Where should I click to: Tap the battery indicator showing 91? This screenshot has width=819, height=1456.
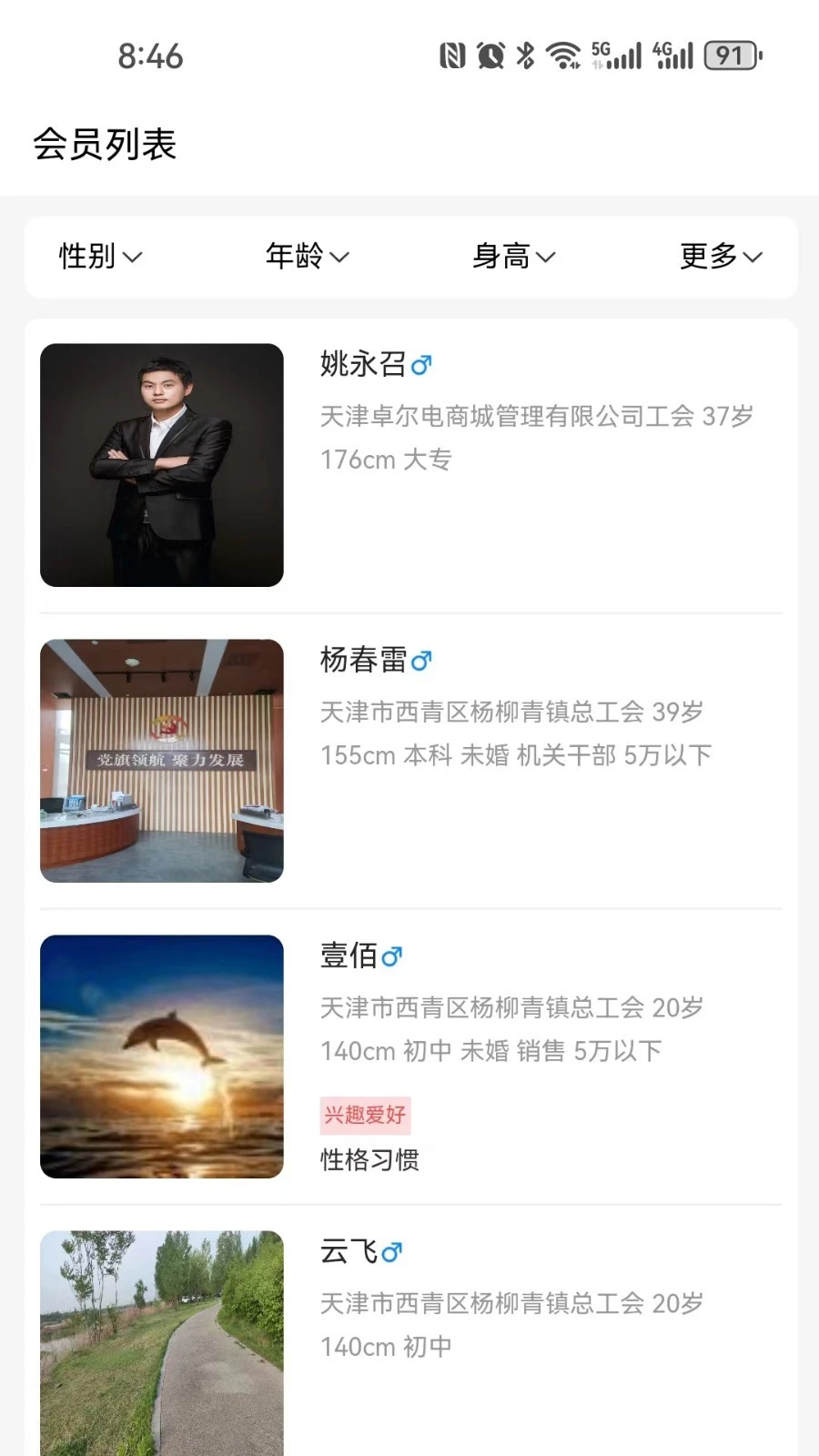pos(730,56)
